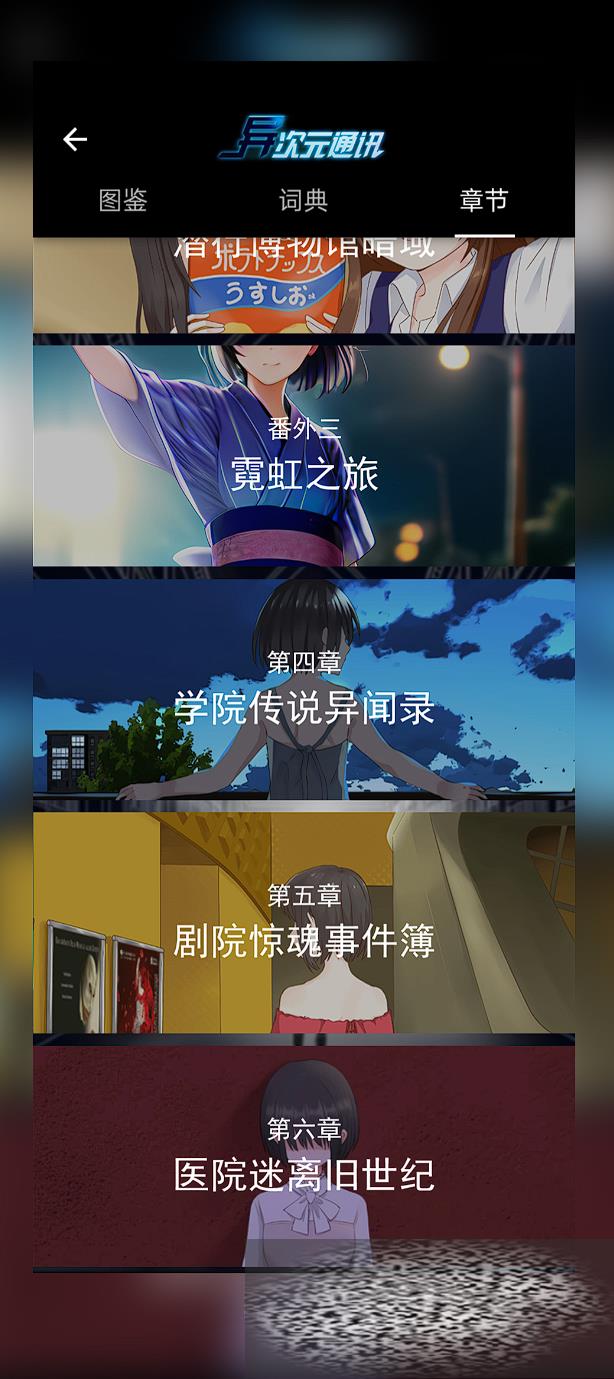This screenshot has width=614, height=1379.
Task: Open 第四章 学院传说异闻录
Action: (x=304, y=690)
